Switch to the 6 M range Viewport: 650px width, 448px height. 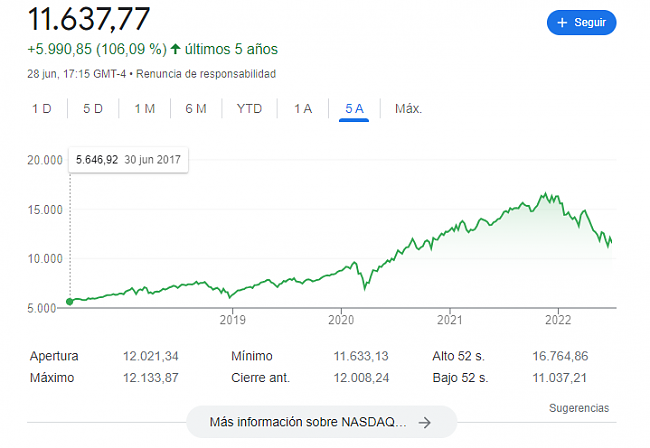point(196,108)
